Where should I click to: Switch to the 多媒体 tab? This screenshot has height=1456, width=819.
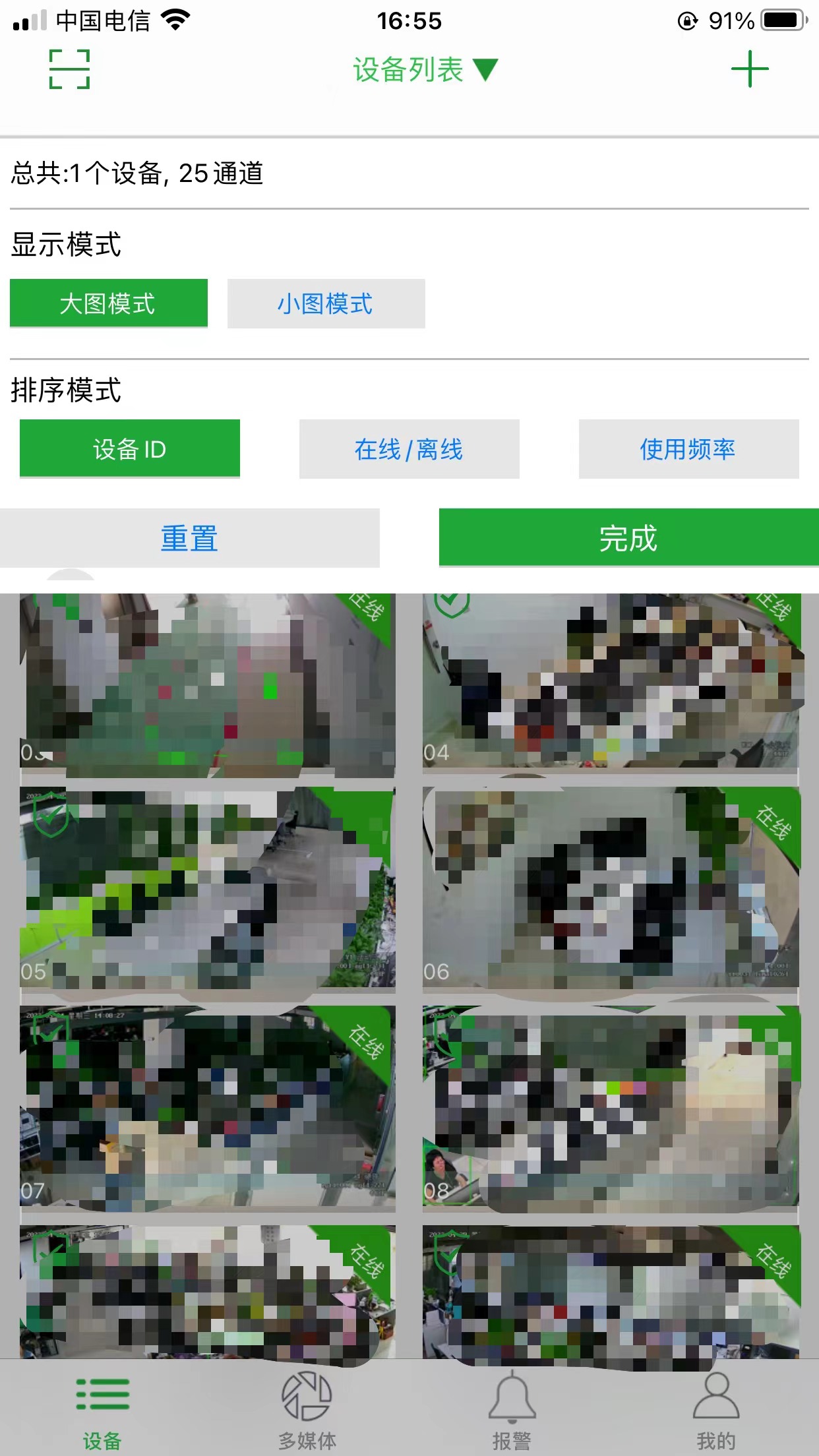pos(307,1410)
